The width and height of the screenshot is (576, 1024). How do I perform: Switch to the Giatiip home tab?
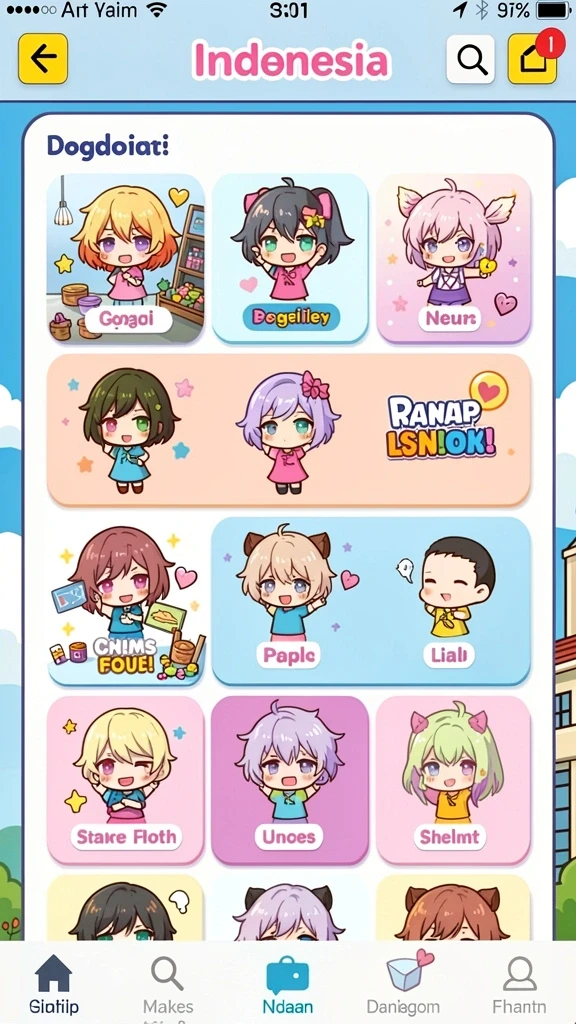click(54, 984)
